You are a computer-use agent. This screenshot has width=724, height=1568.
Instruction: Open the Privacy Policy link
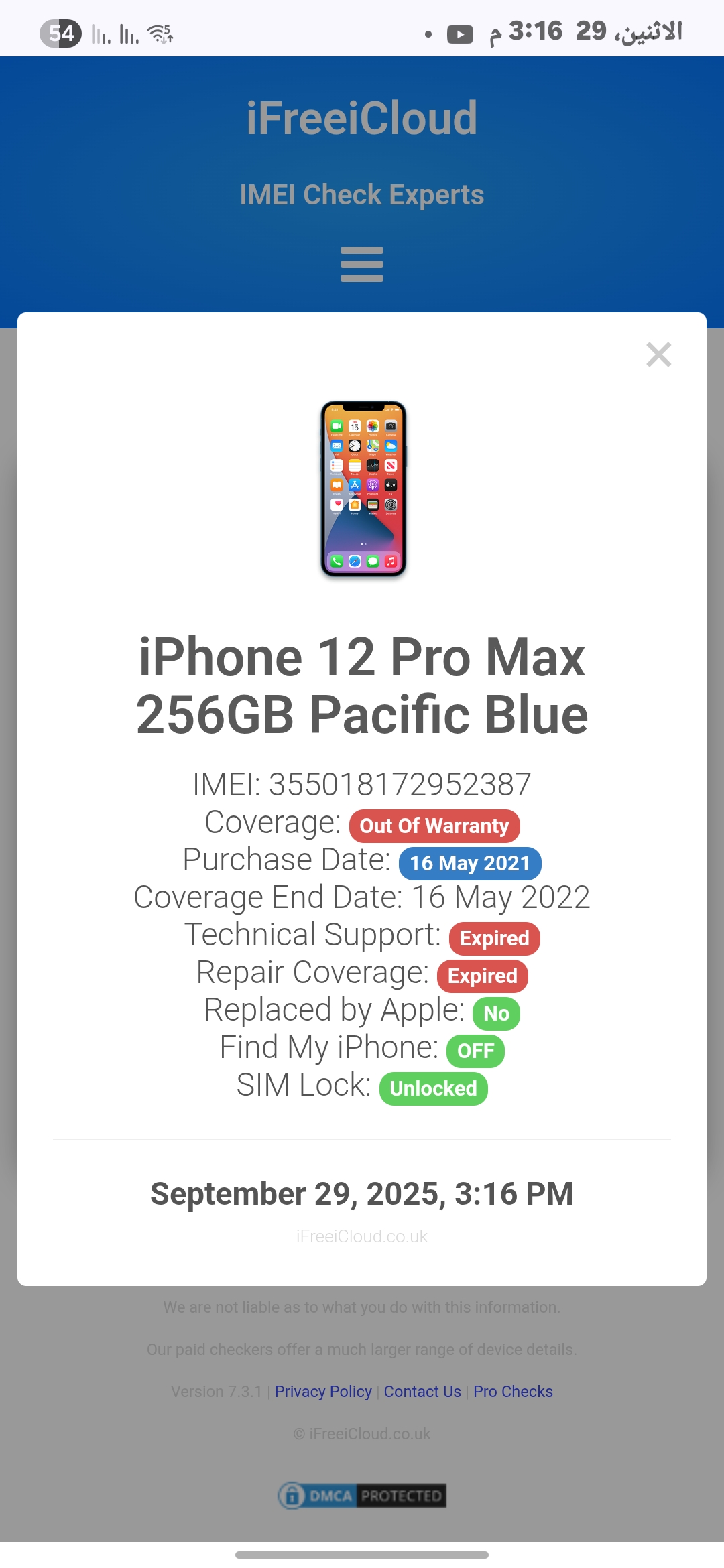click(323, 1392)
